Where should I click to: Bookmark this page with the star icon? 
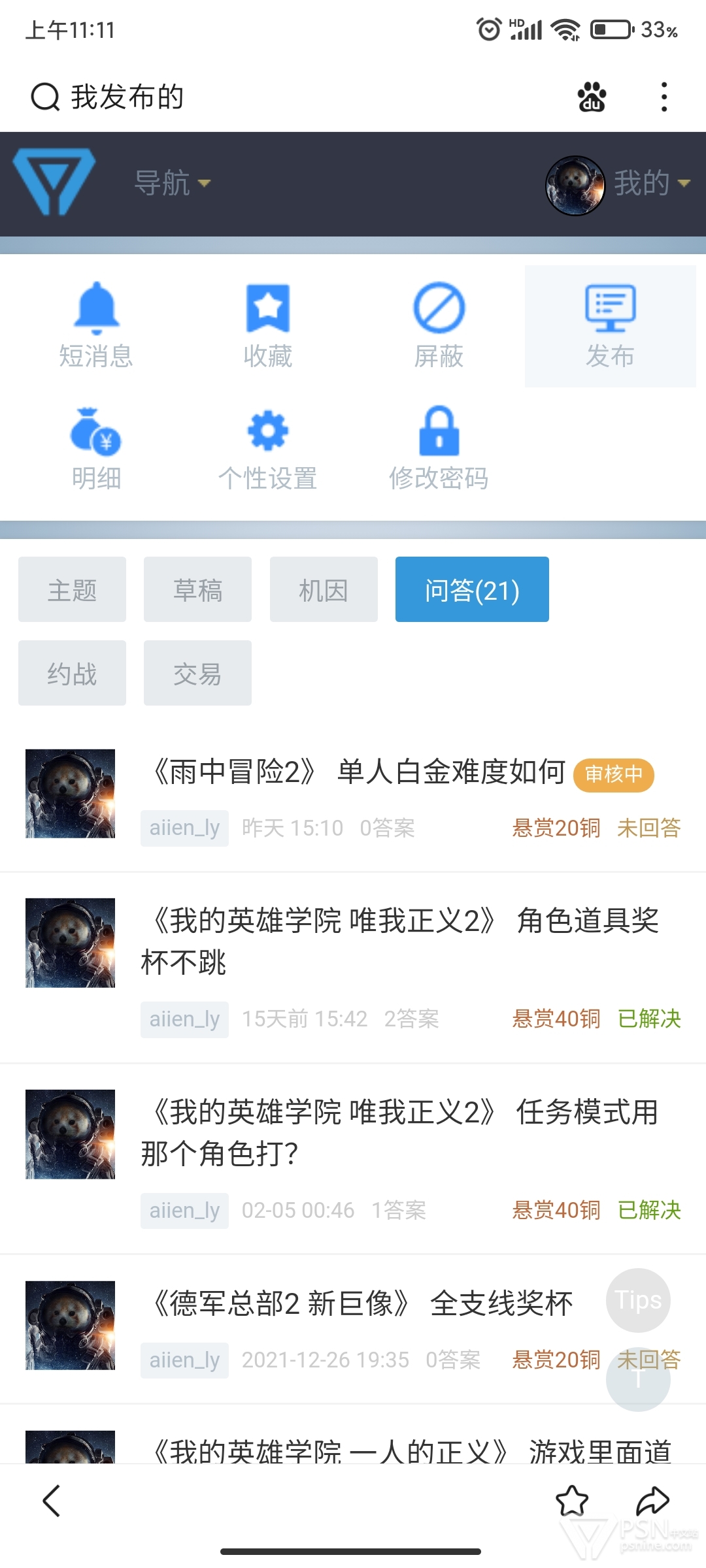pyautogui.click(x=572, y=1501)
